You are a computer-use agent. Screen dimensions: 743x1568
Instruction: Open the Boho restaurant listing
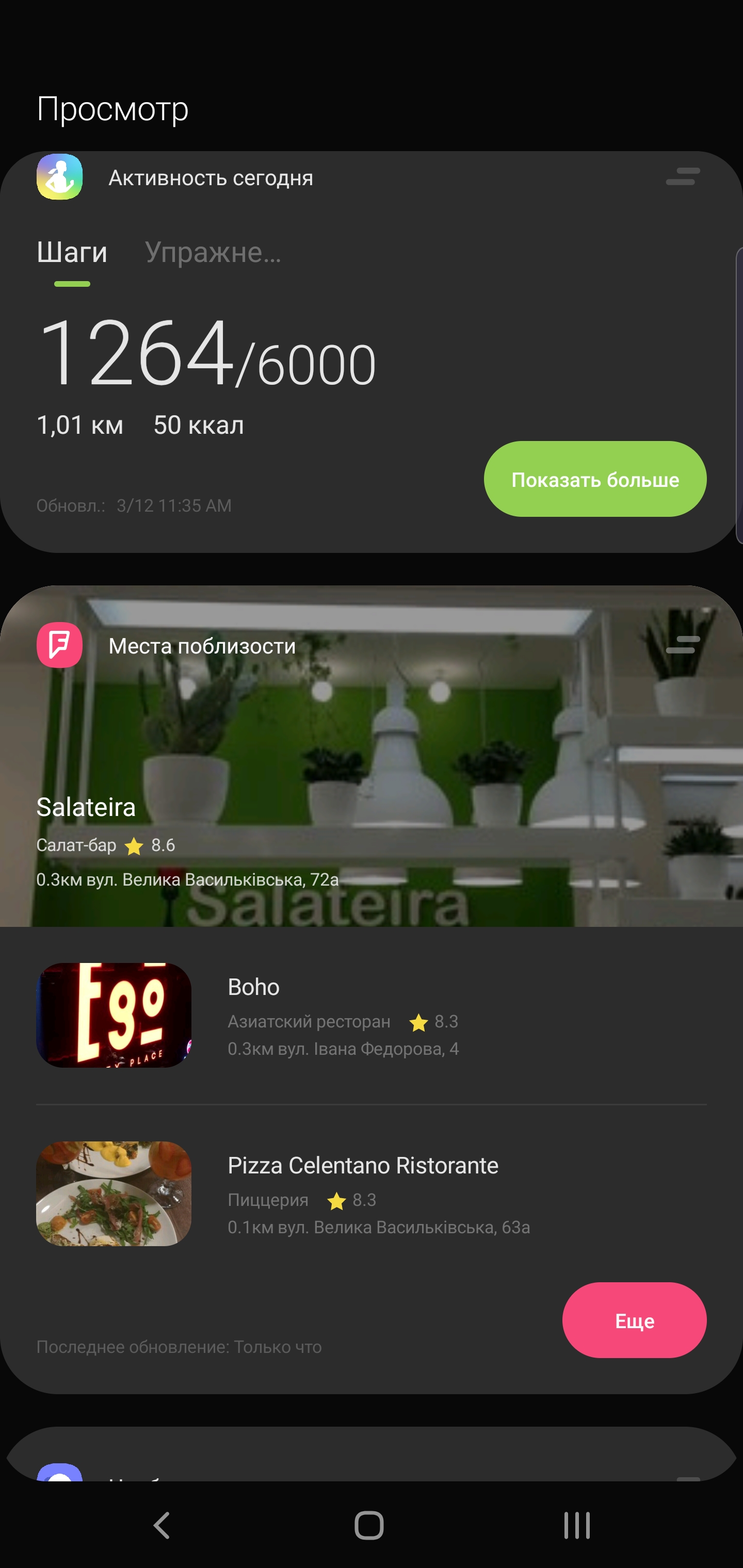[x=372, y=1015]
